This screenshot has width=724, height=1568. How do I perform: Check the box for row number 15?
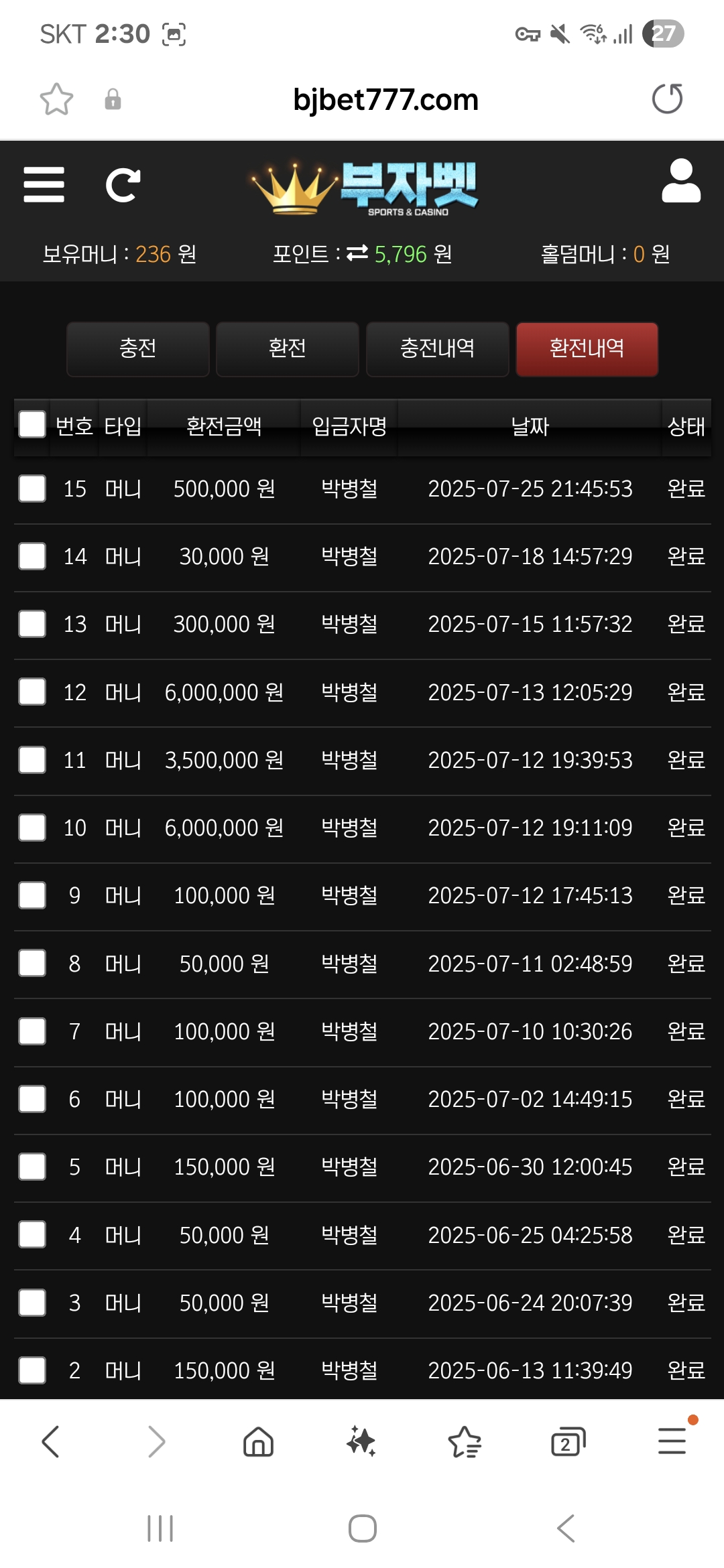coord(32,488)
